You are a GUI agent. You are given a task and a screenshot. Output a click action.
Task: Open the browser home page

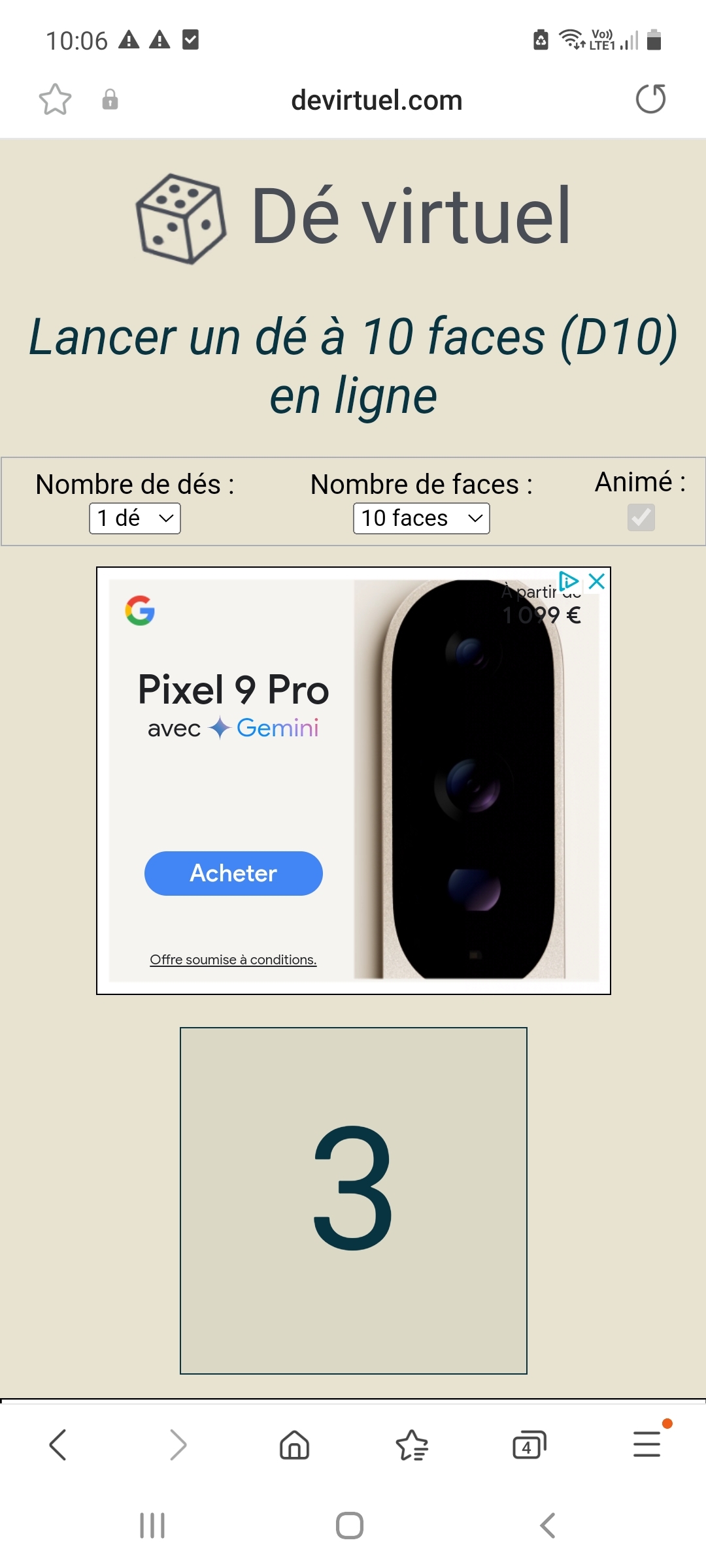click(294, 1445)
